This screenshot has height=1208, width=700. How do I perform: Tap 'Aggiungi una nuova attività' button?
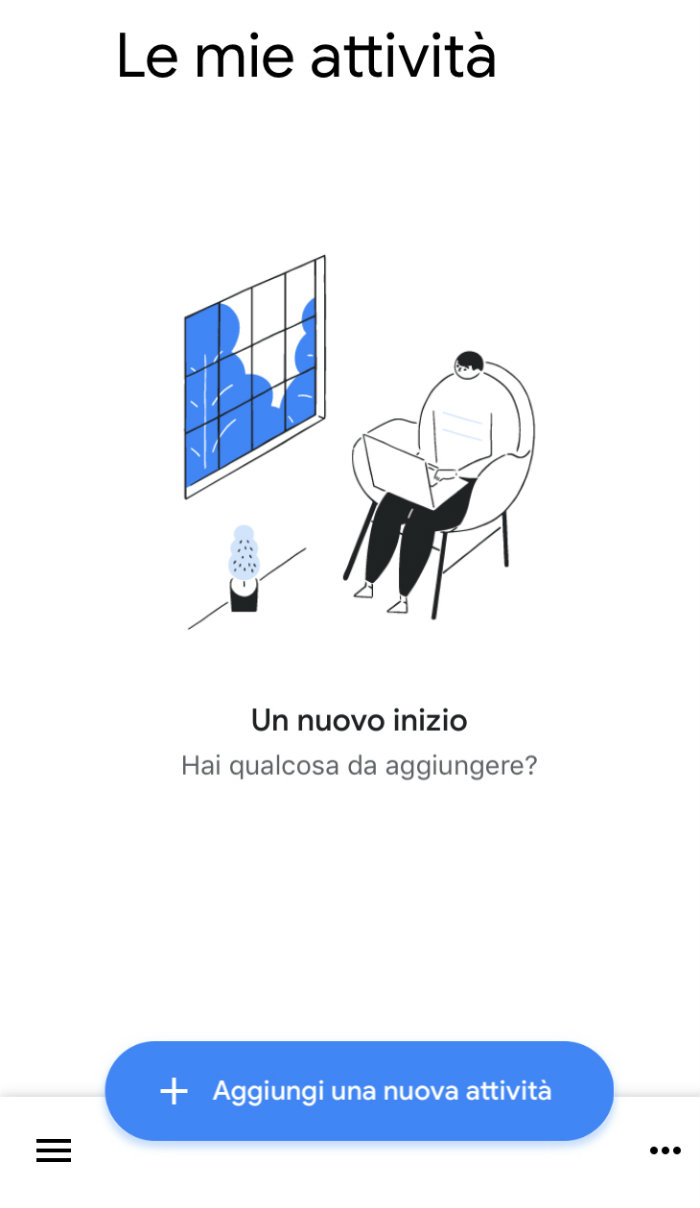tap(359, 1091)
